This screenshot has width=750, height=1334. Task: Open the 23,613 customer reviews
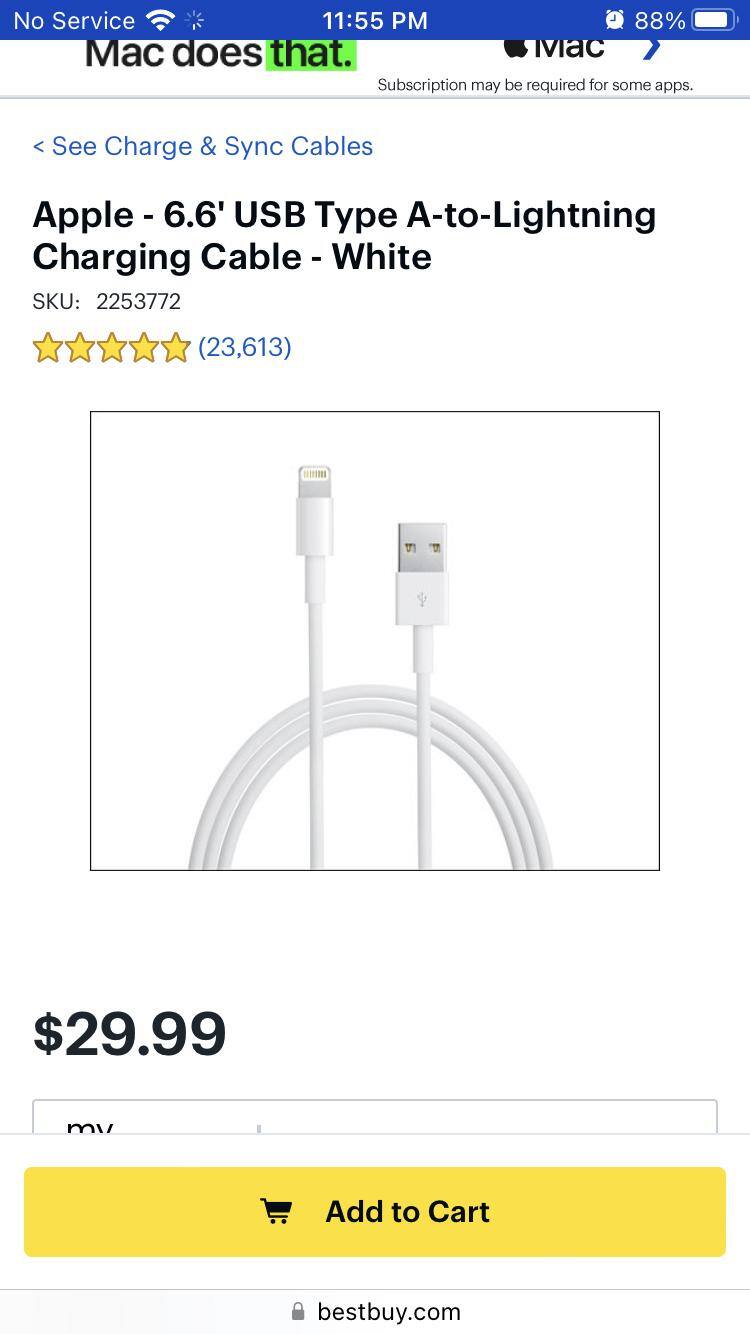coord(244,347)
